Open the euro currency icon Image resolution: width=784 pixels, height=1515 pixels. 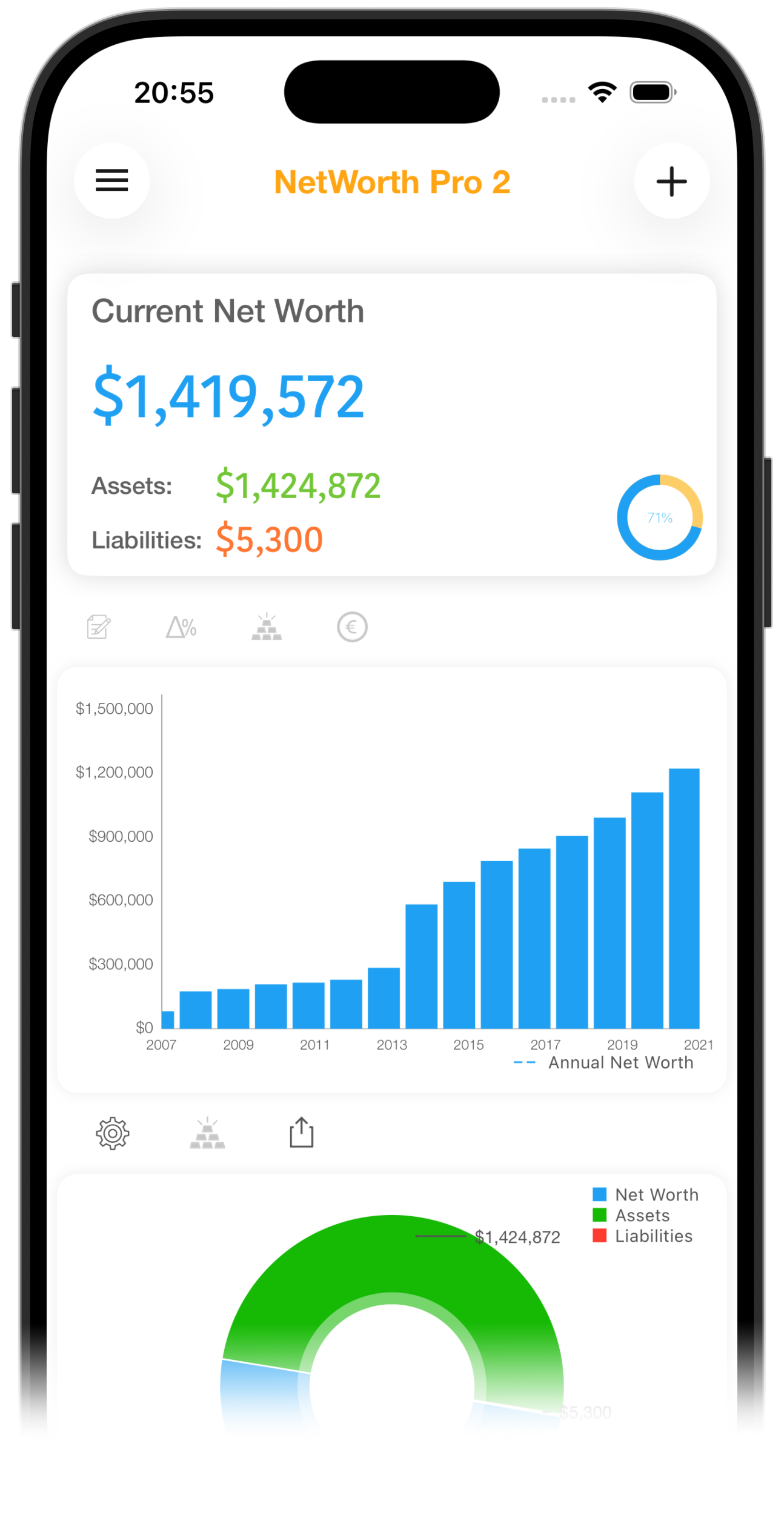point(352,627)
